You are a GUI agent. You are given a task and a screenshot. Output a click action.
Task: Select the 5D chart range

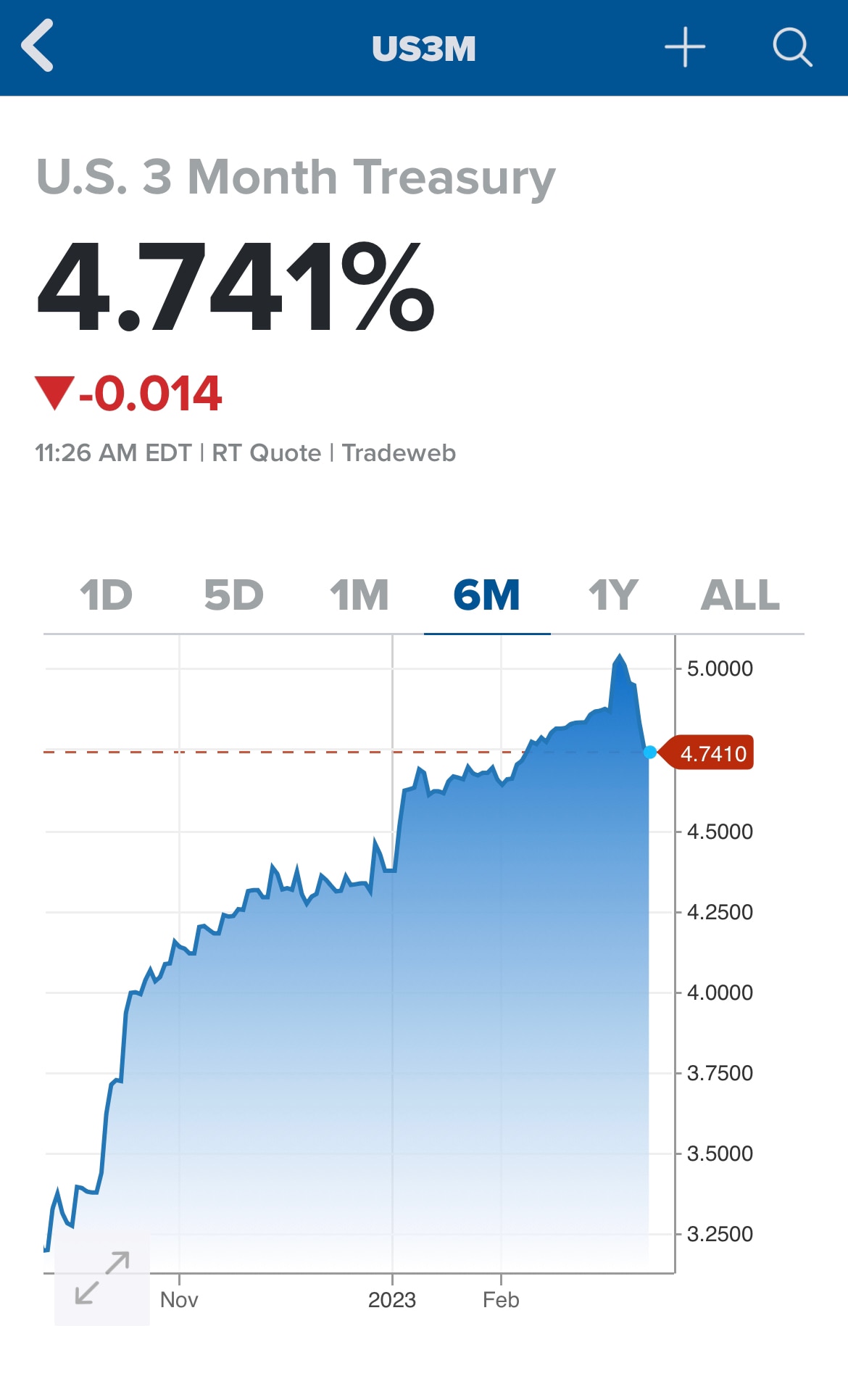233,596
